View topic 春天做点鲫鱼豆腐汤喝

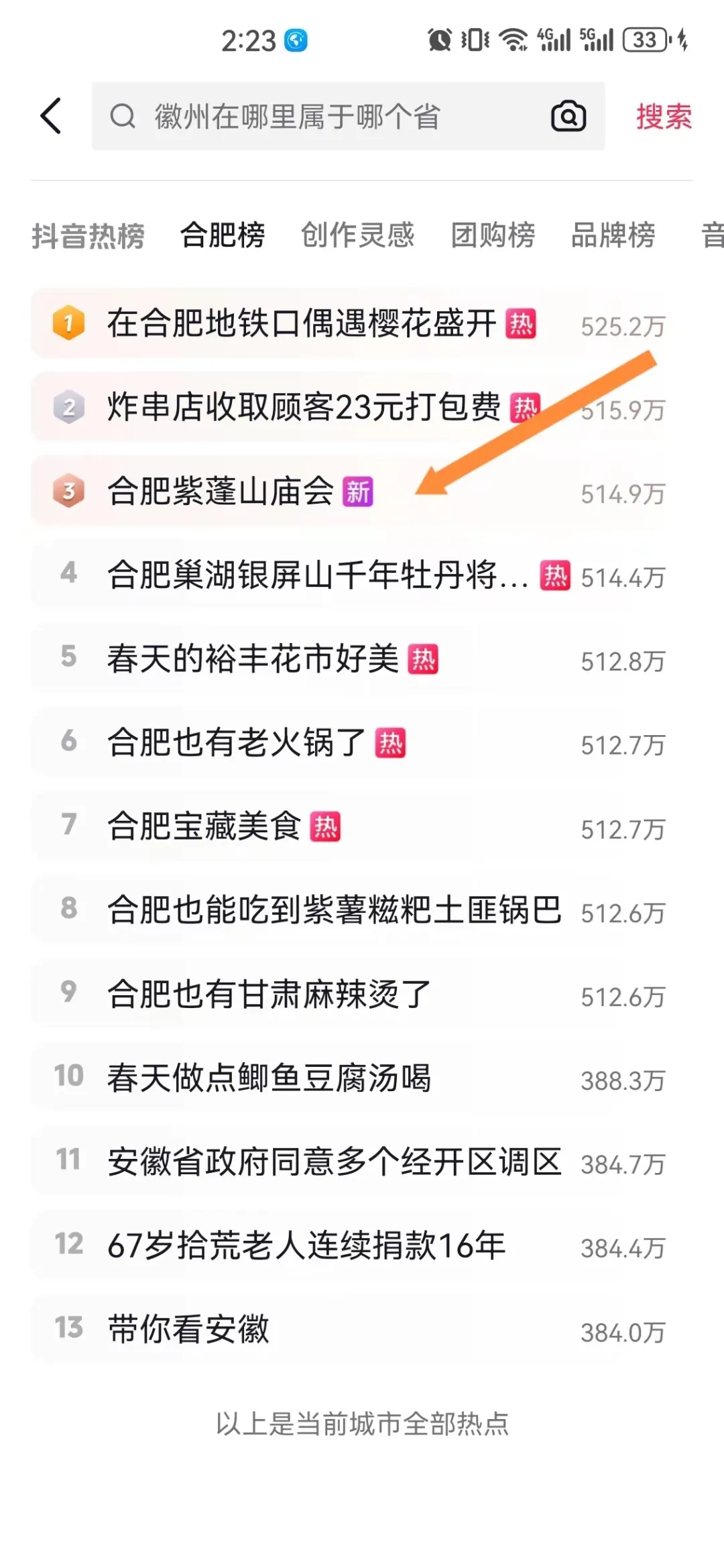point(268,1078)
